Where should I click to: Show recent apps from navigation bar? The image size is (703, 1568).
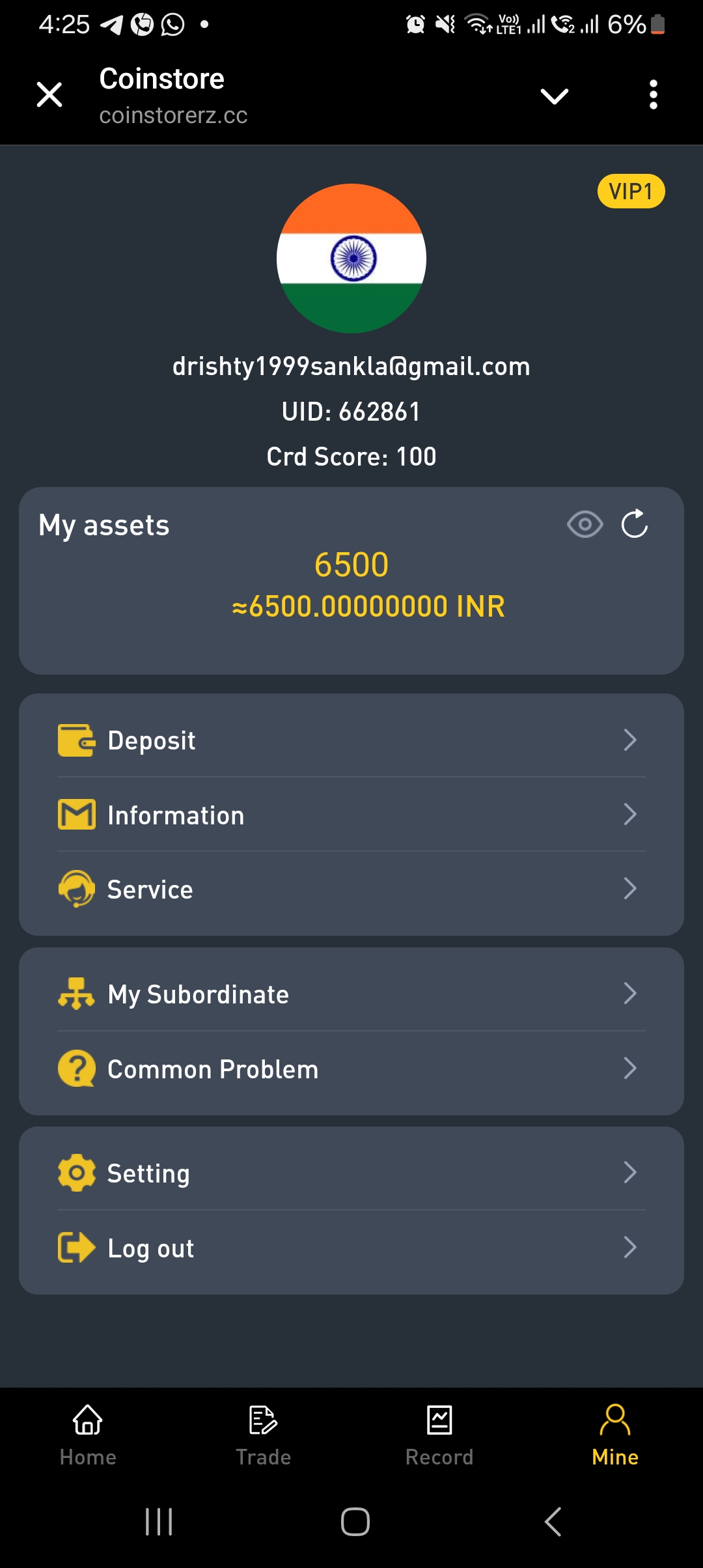tap(159, 1522)
